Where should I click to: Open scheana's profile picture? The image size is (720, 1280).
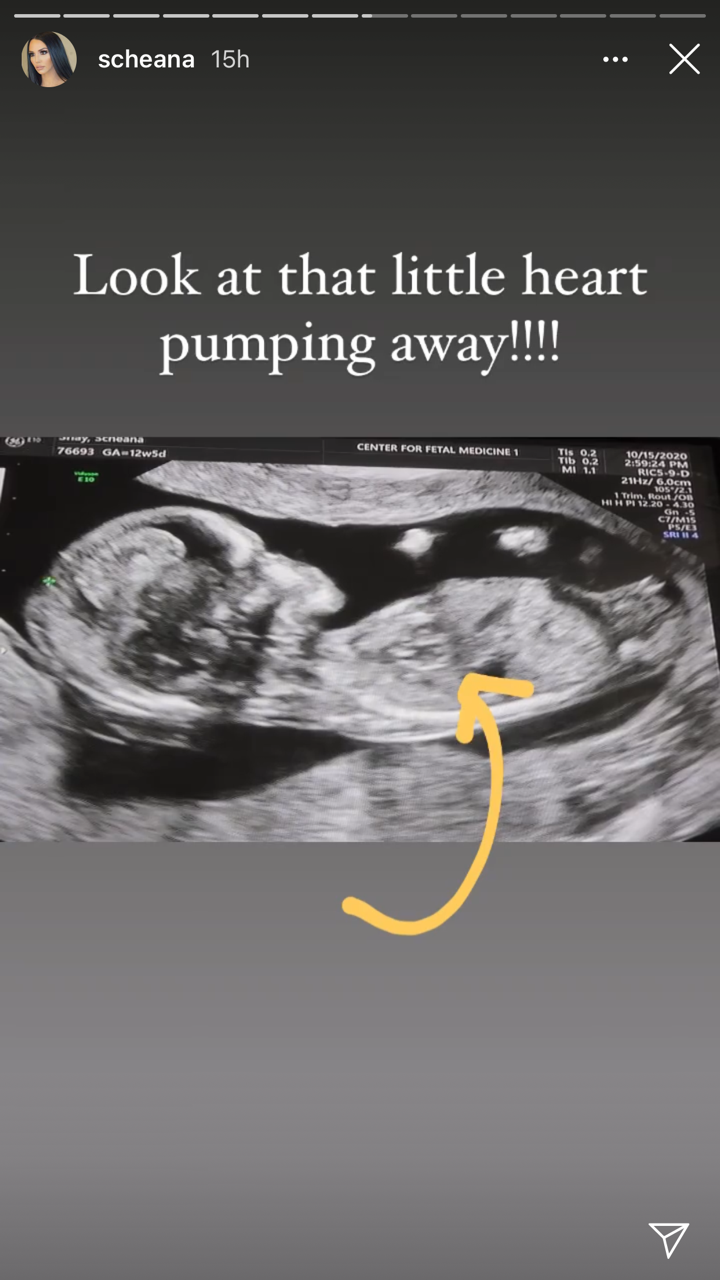click(48, 60)
